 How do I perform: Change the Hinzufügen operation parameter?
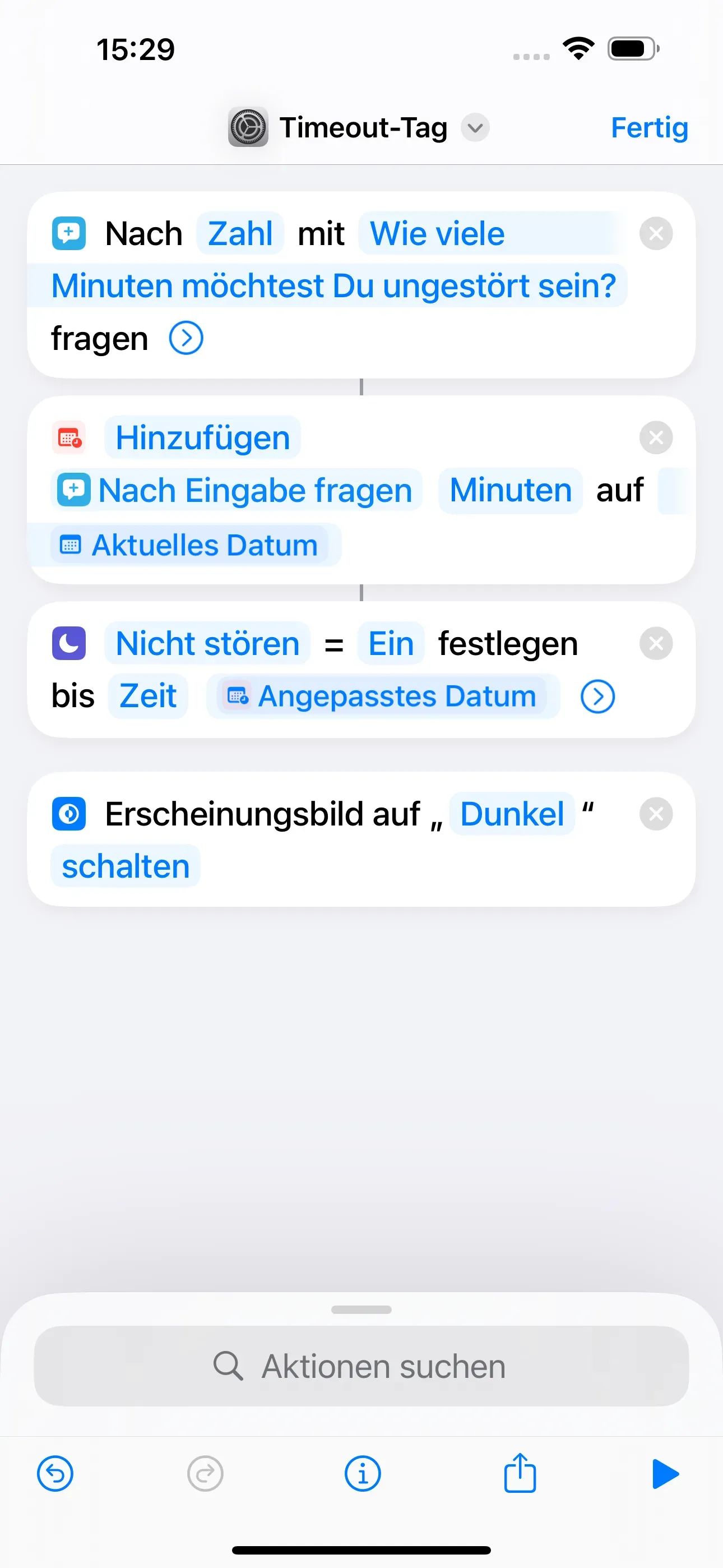click(203, 437)
